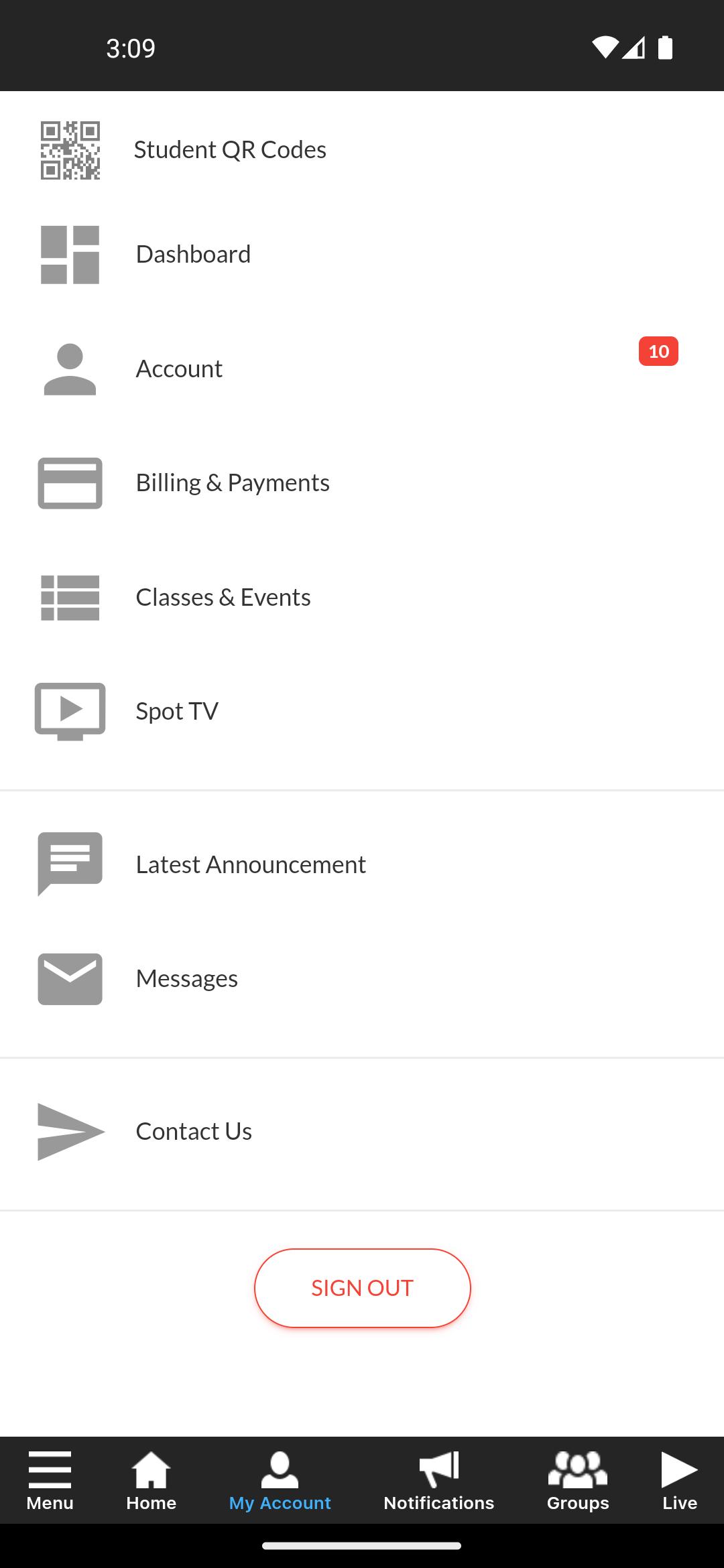This screenshot has height=1568, width=724.
Task: View Classes & Events
Action: tap(223, 597)
